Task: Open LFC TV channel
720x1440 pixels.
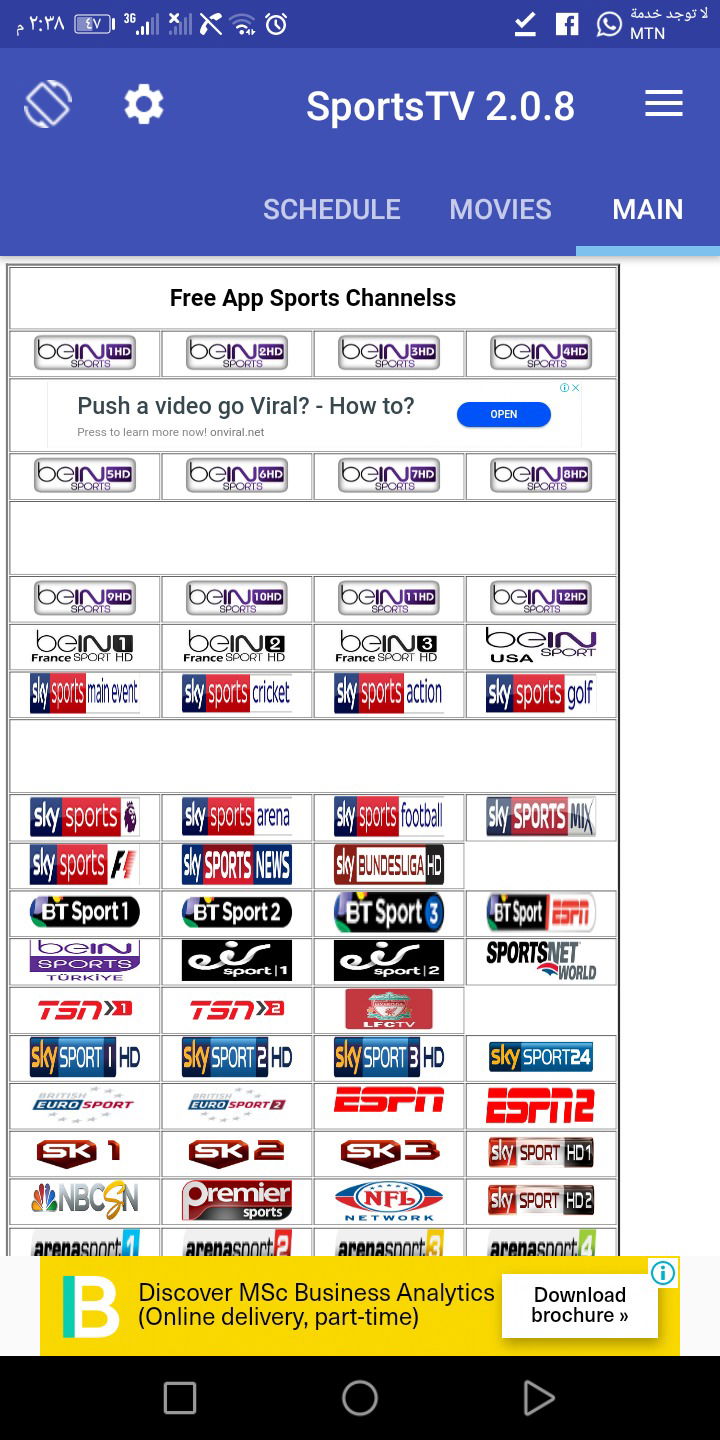Action: [x=389, y=1010]
